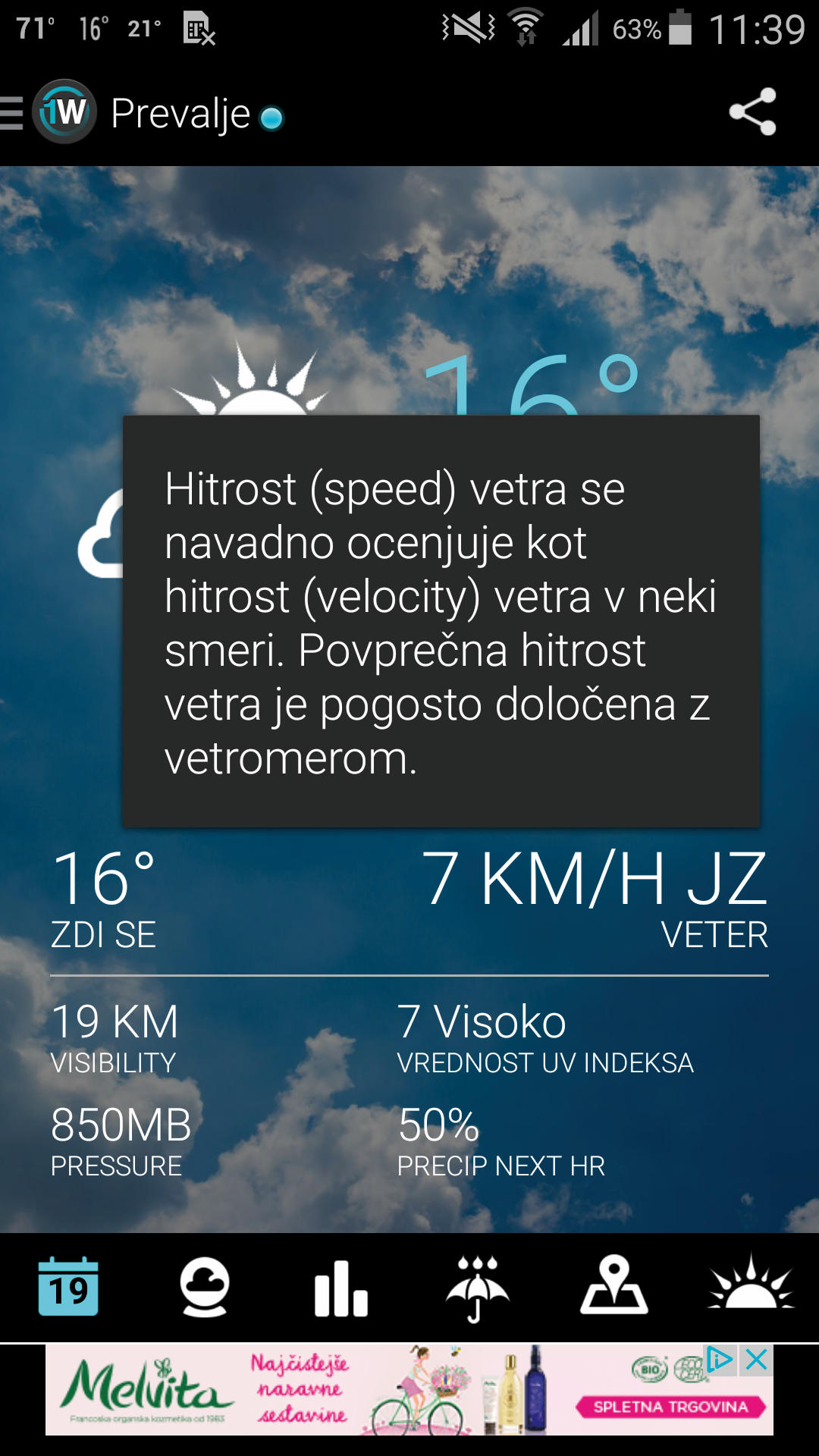Viewport: 819px width, 1456px height.
Task: Open the sunrise and sunset tab
Action: [751, 1285]
